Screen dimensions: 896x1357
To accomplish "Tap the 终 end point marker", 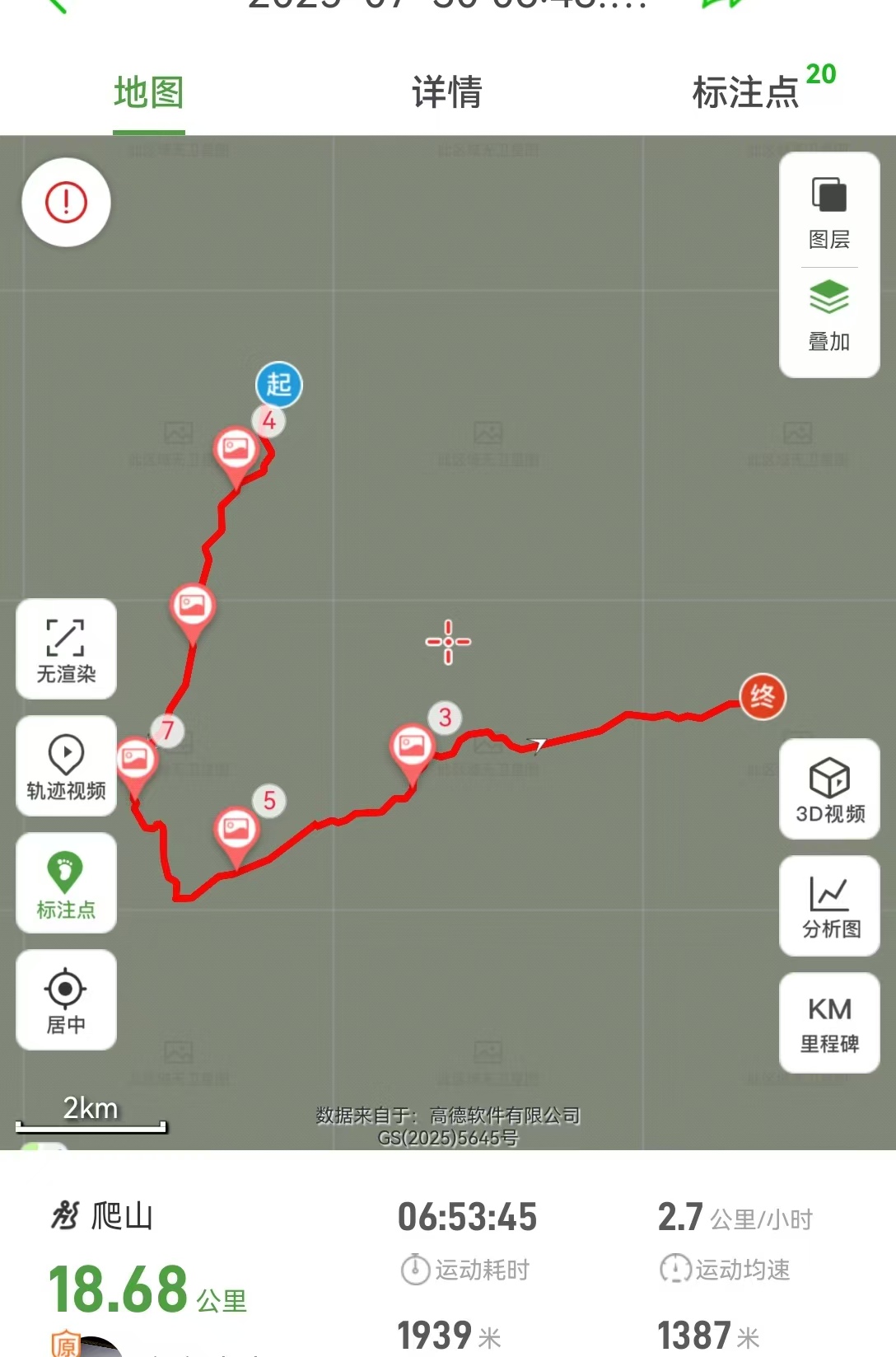I will tap(763, 697).
